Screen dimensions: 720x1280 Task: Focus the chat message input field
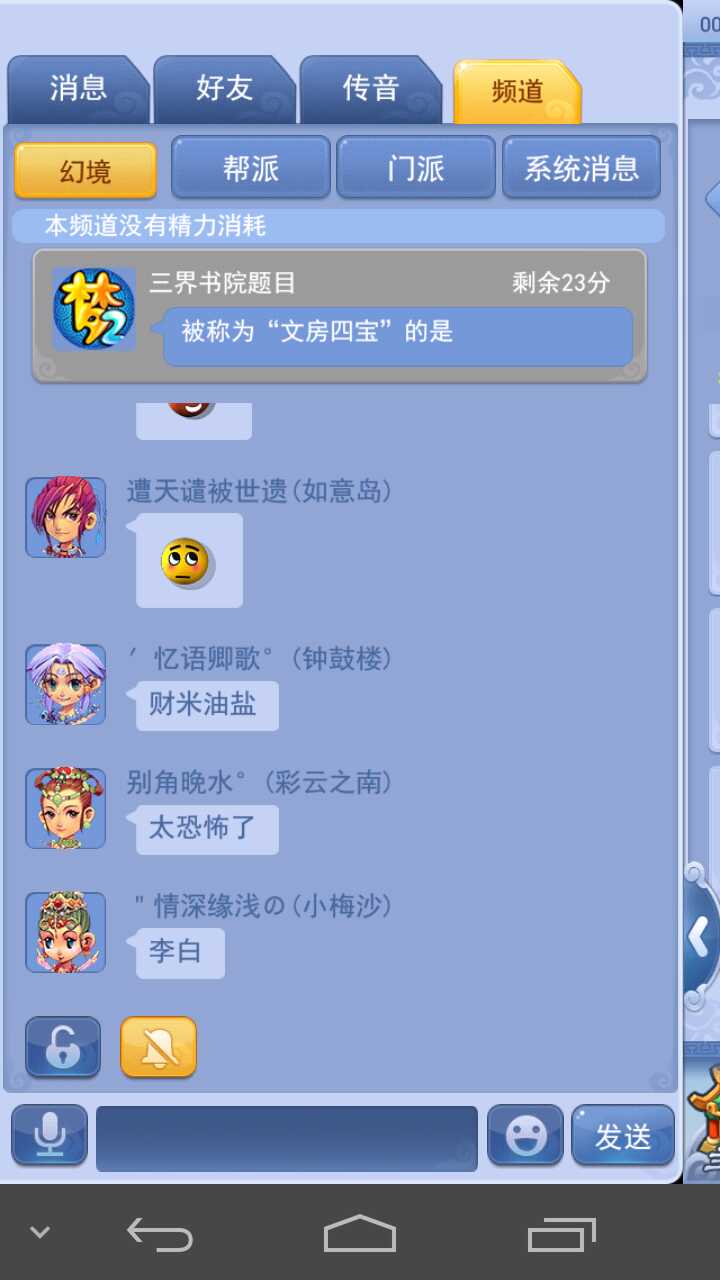tap(287, 1138)
